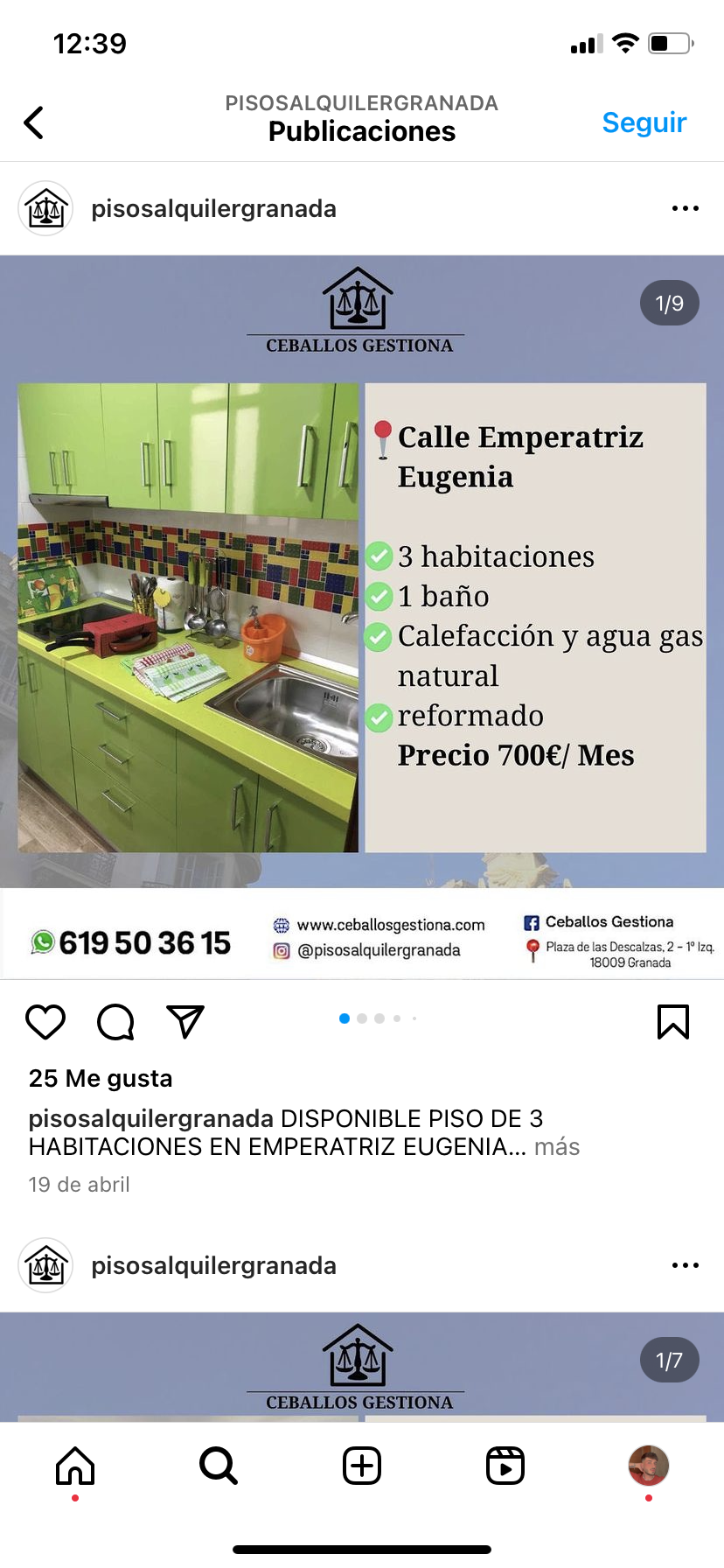724x1568 pixels.
Task: Create a new post with plus icon
Action: 362,1465
